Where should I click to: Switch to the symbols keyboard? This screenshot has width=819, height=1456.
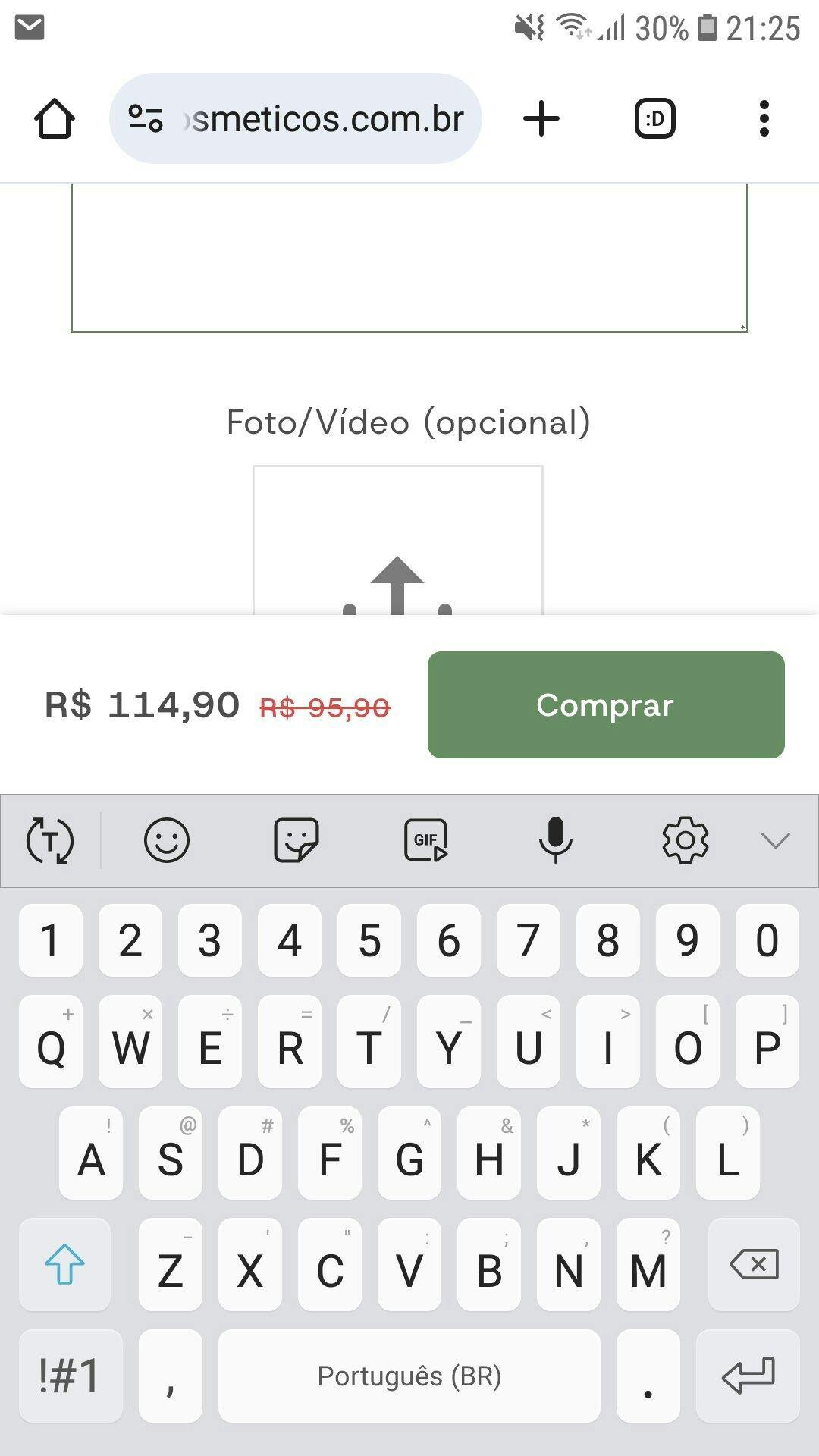click(x=71, y=1376)
